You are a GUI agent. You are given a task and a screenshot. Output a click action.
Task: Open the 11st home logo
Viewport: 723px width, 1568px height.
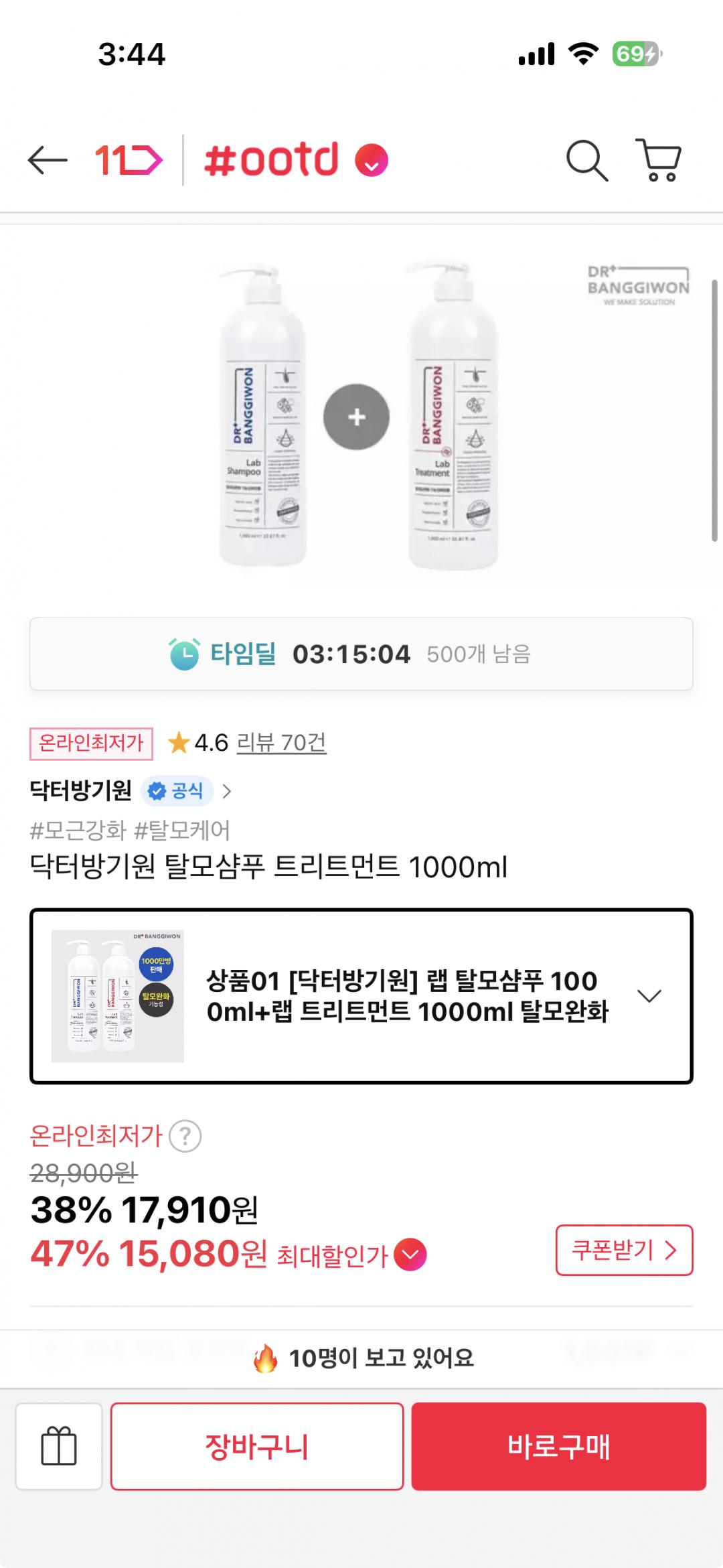pyautogui.click(x=129, y=161)
